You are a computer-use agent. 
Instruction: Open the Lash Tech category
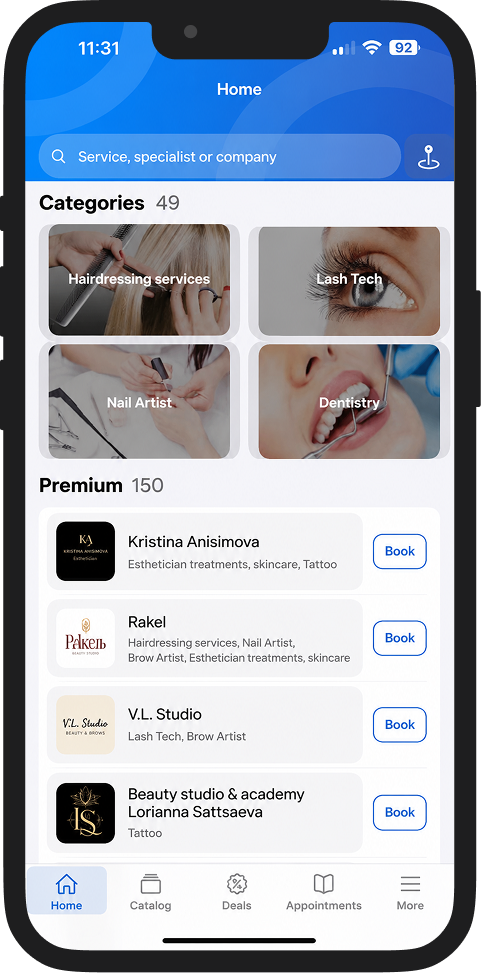tap(349, 280)
